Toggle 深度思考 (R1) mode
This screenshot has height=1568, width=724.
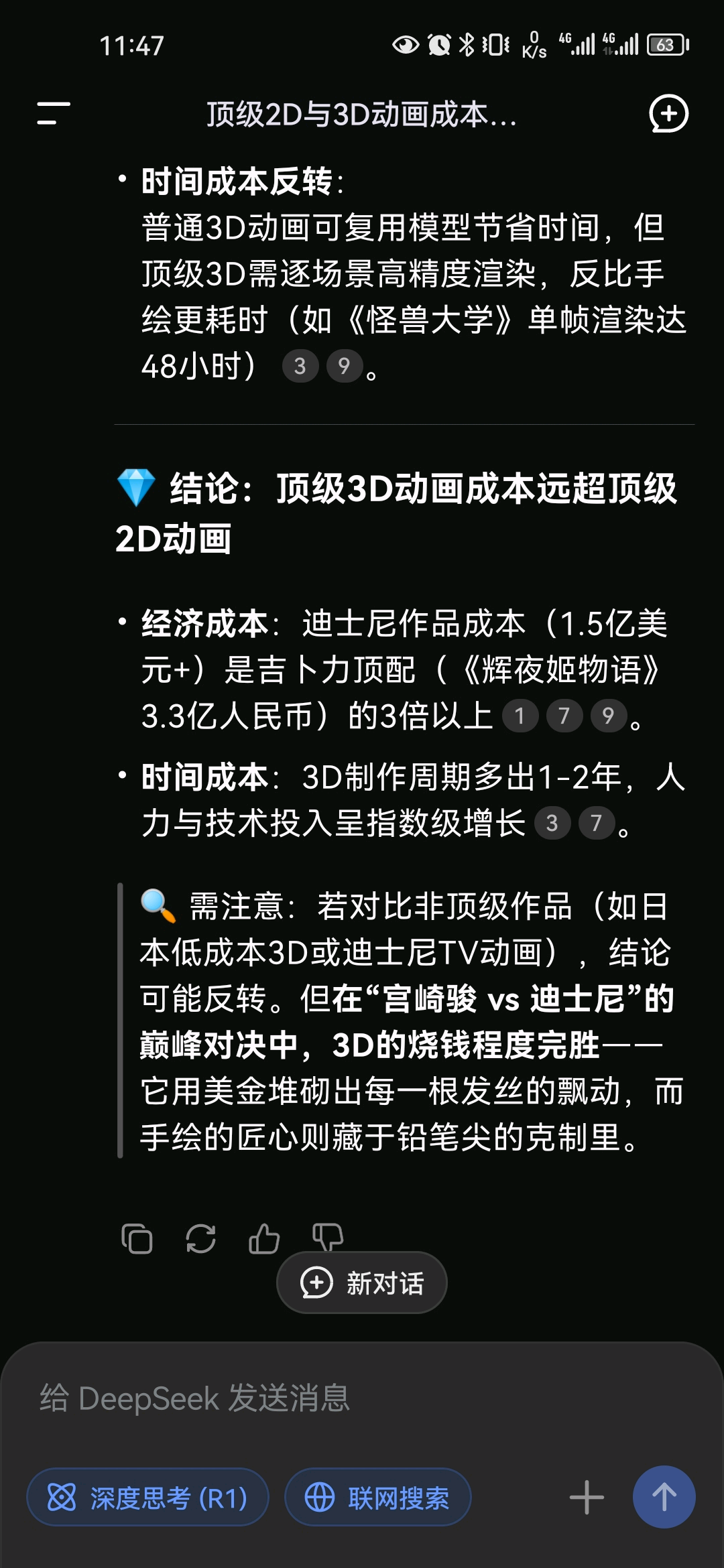pyautogui.click(x=147, y=1498)
